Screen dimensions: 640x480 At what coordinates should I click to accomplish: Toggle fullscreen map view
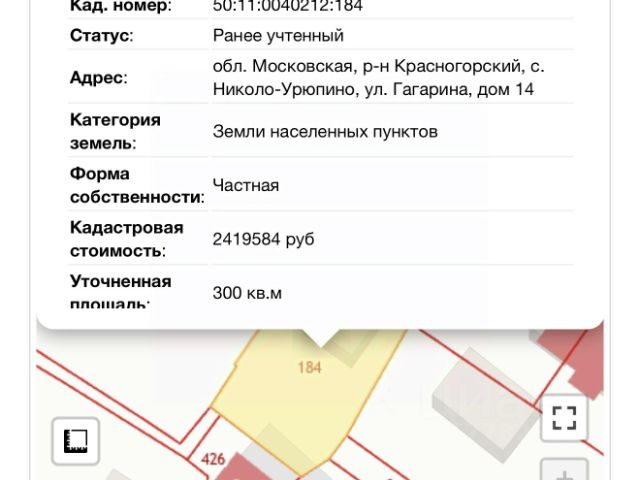click(x=564, y=417)
